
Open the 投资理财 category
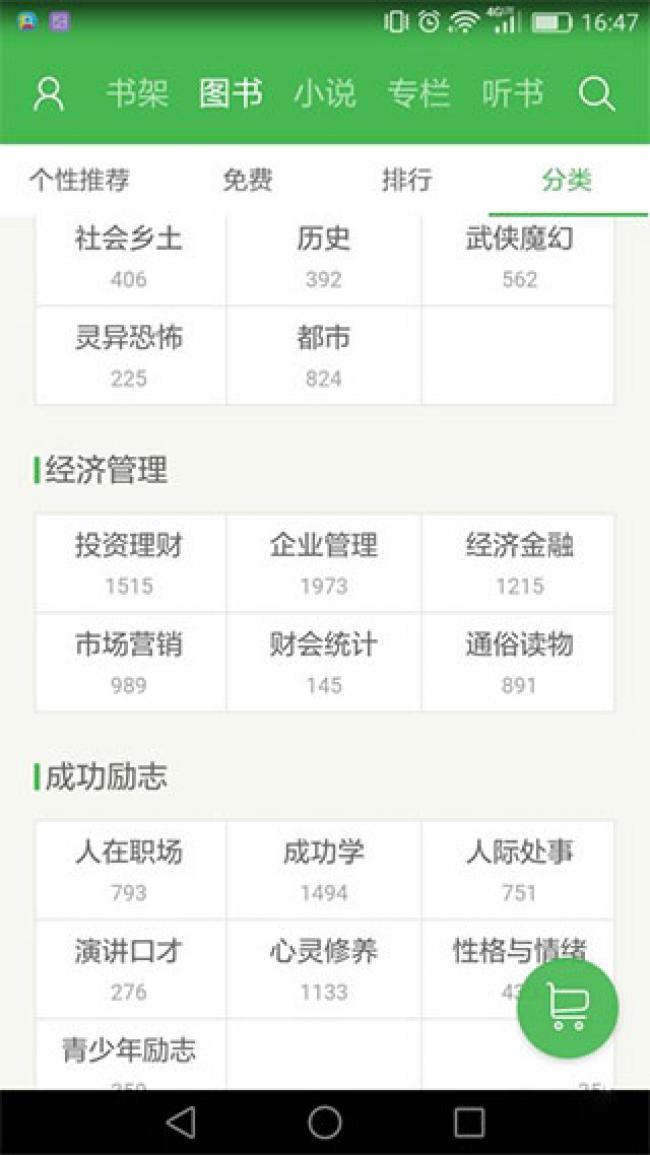pos(130,564)
